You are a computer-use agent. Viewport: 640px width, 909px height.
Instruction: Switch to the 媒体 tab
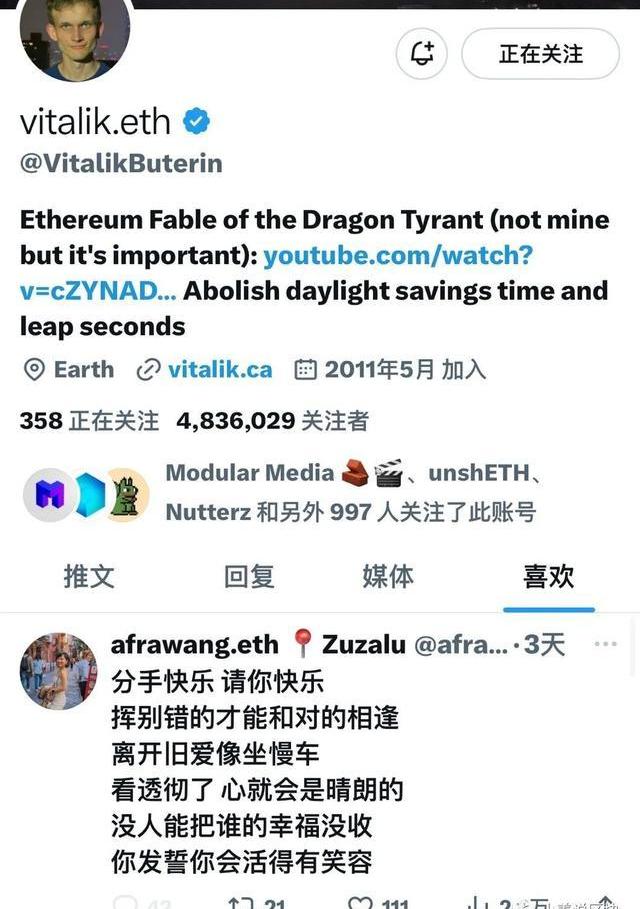[388, 576]
